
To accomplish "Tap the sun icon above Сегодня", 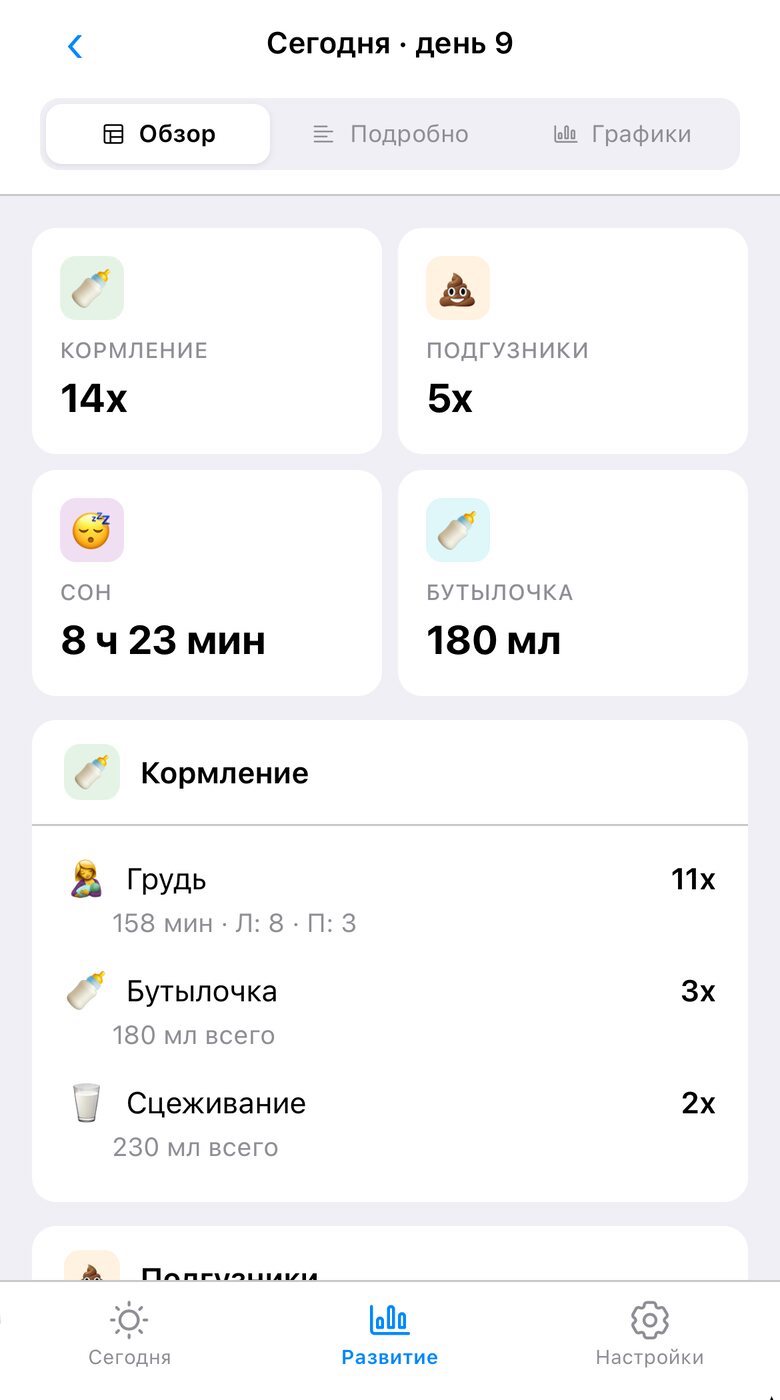I will tap(128, 1319).
